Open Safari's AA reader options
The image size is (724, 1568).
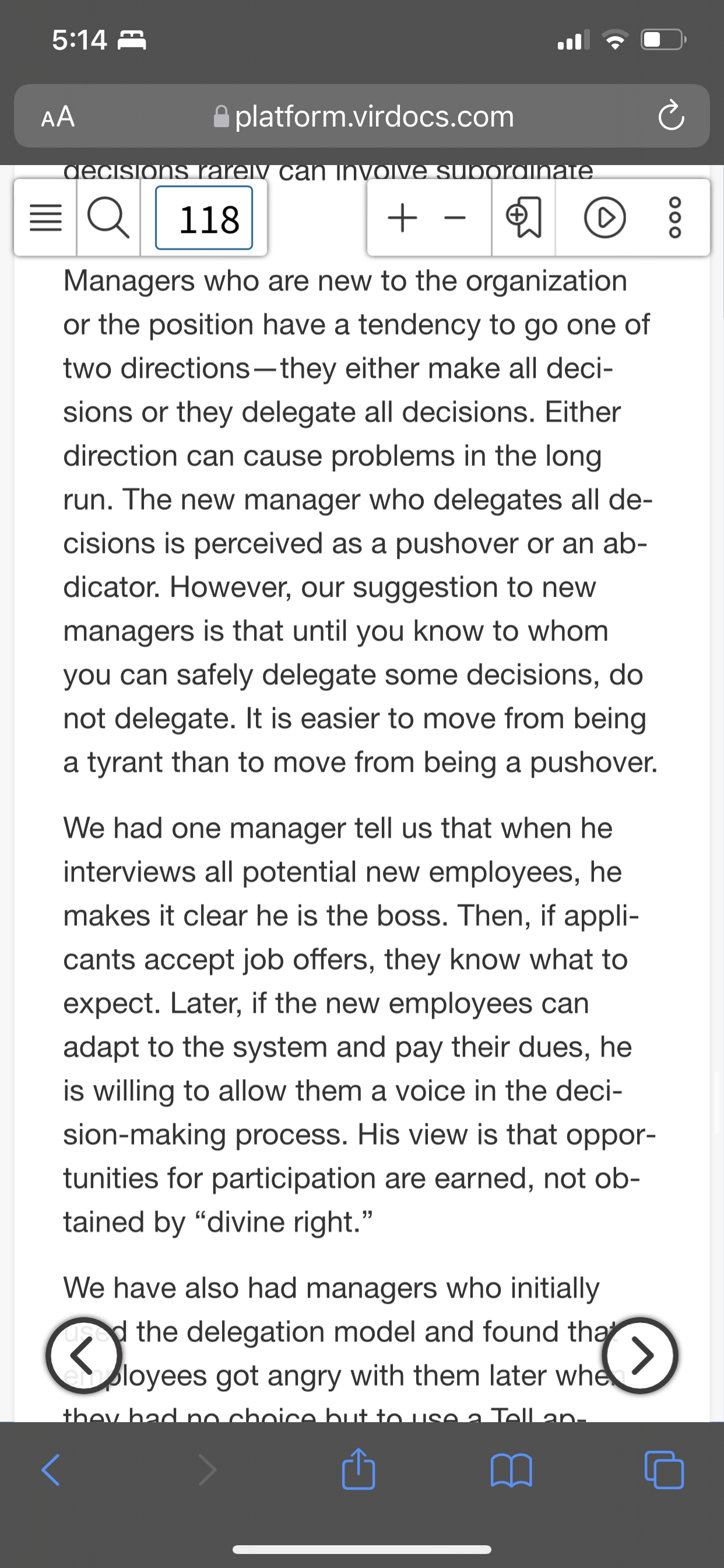(x=58, y=116)
